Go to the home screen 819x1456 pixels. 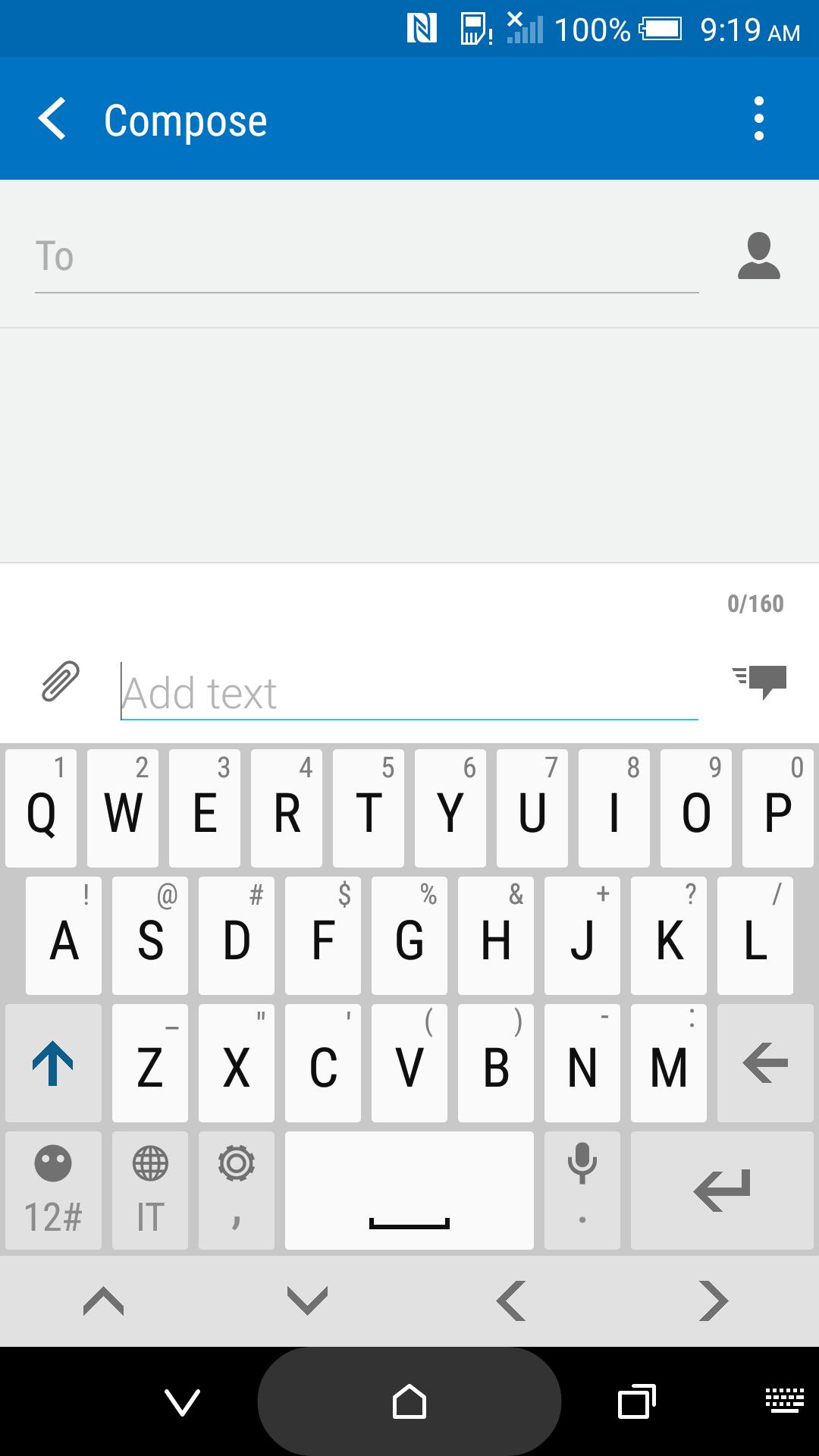(409, 1401)
